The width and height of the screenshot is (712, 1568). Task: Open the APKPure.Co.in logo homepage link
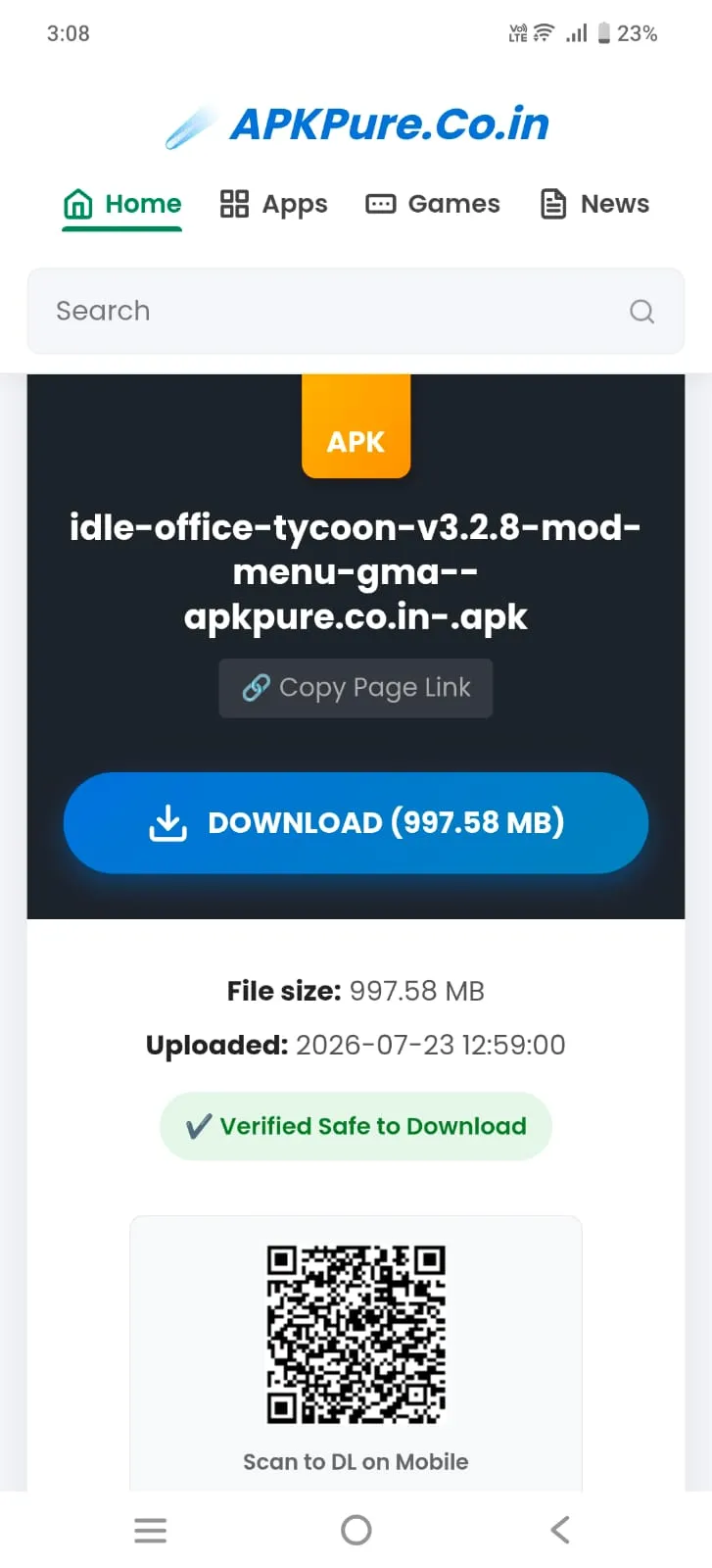[356, 125]
